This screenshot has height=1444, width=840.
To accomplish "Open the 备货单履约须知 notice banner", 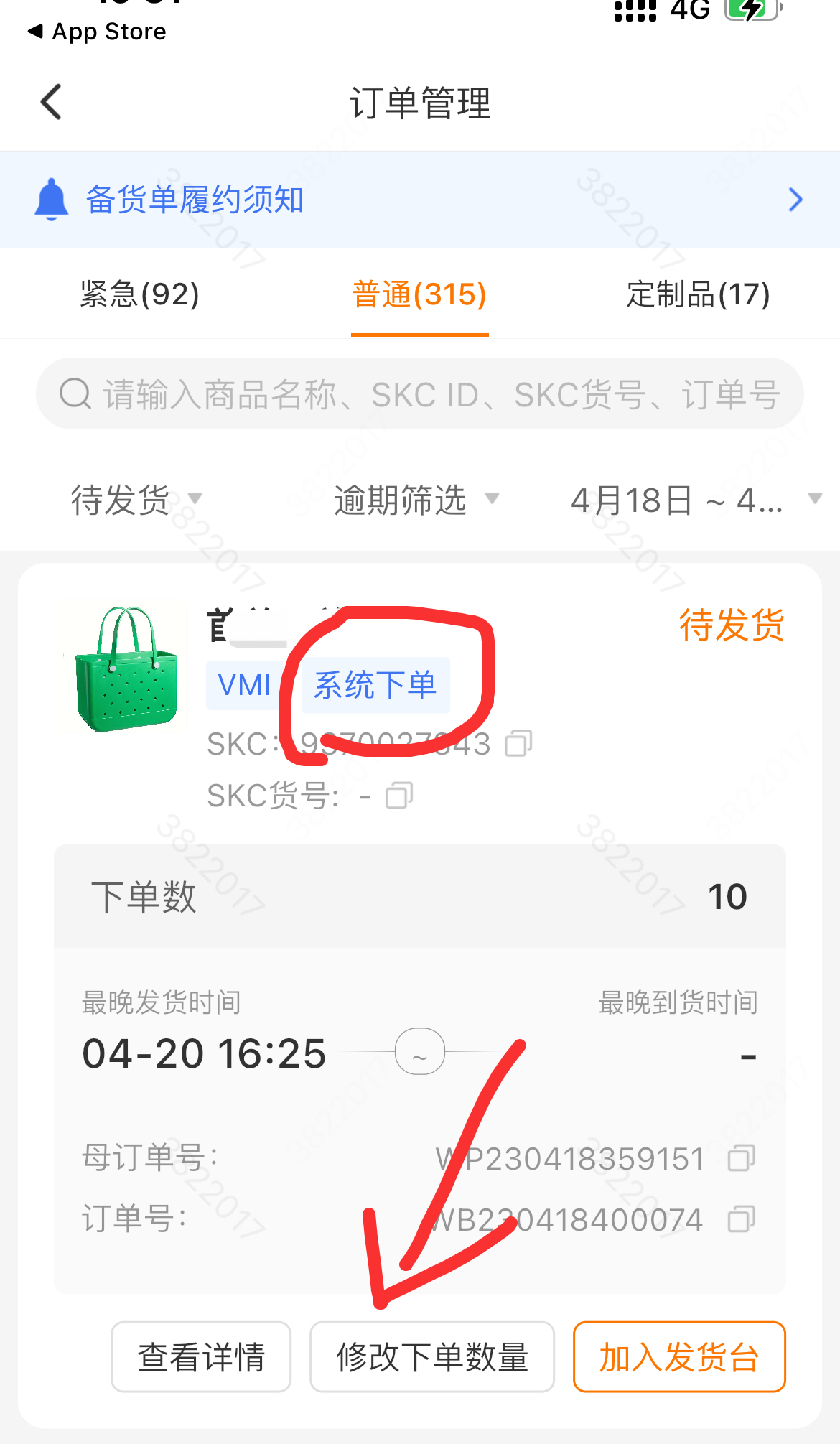I will coord(419,200).
